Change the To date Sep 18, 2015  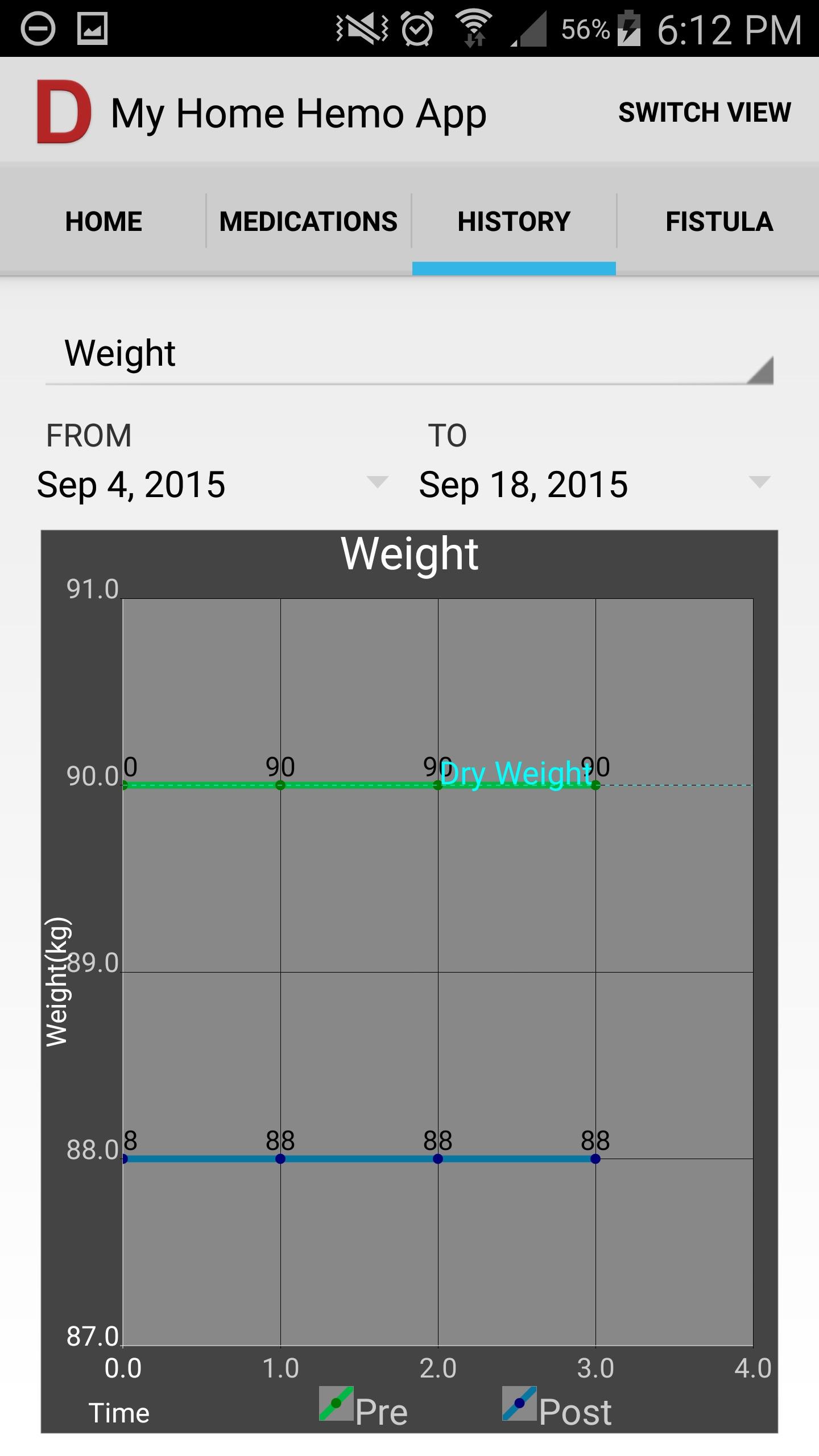[594, 485]
